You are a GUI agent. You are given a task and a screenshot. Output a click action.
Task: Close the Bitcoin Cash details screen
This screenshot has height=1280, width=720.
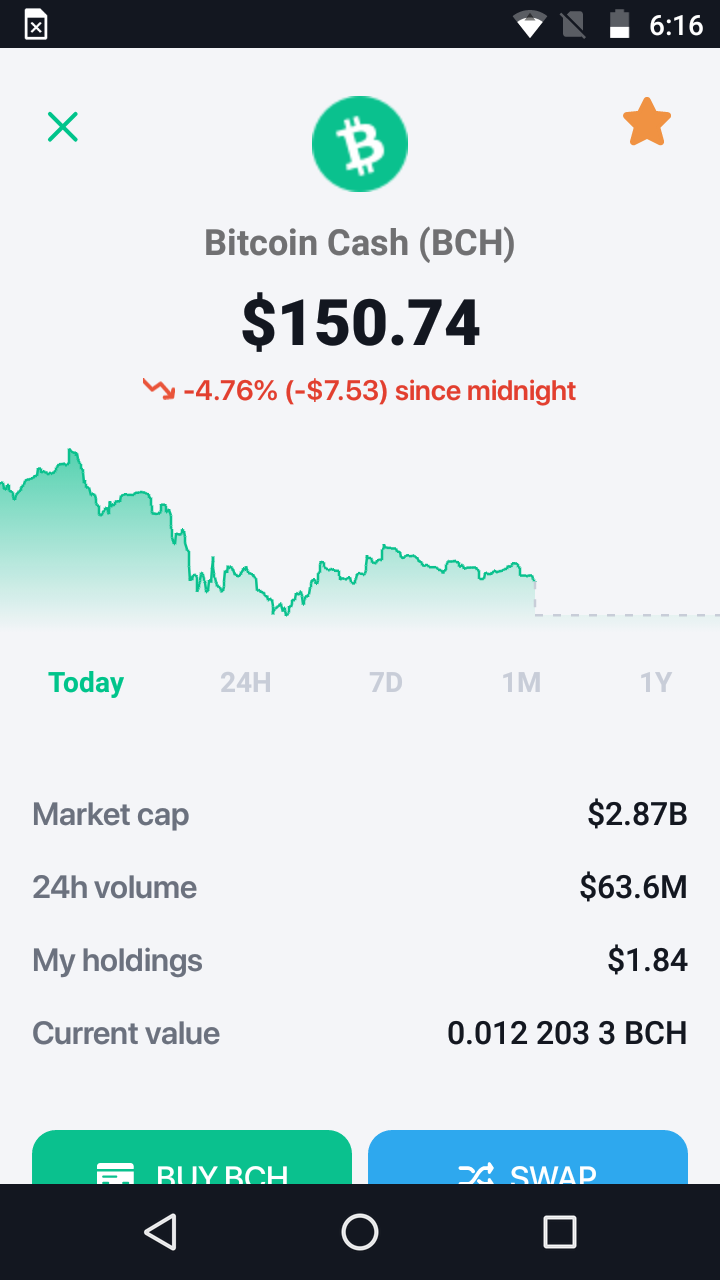63,127
